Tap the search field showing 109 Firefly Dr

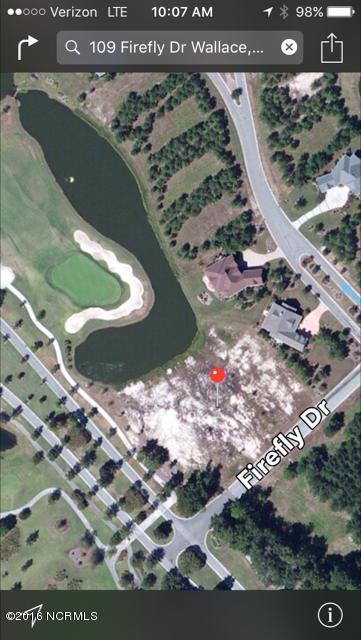click(180, 48)
